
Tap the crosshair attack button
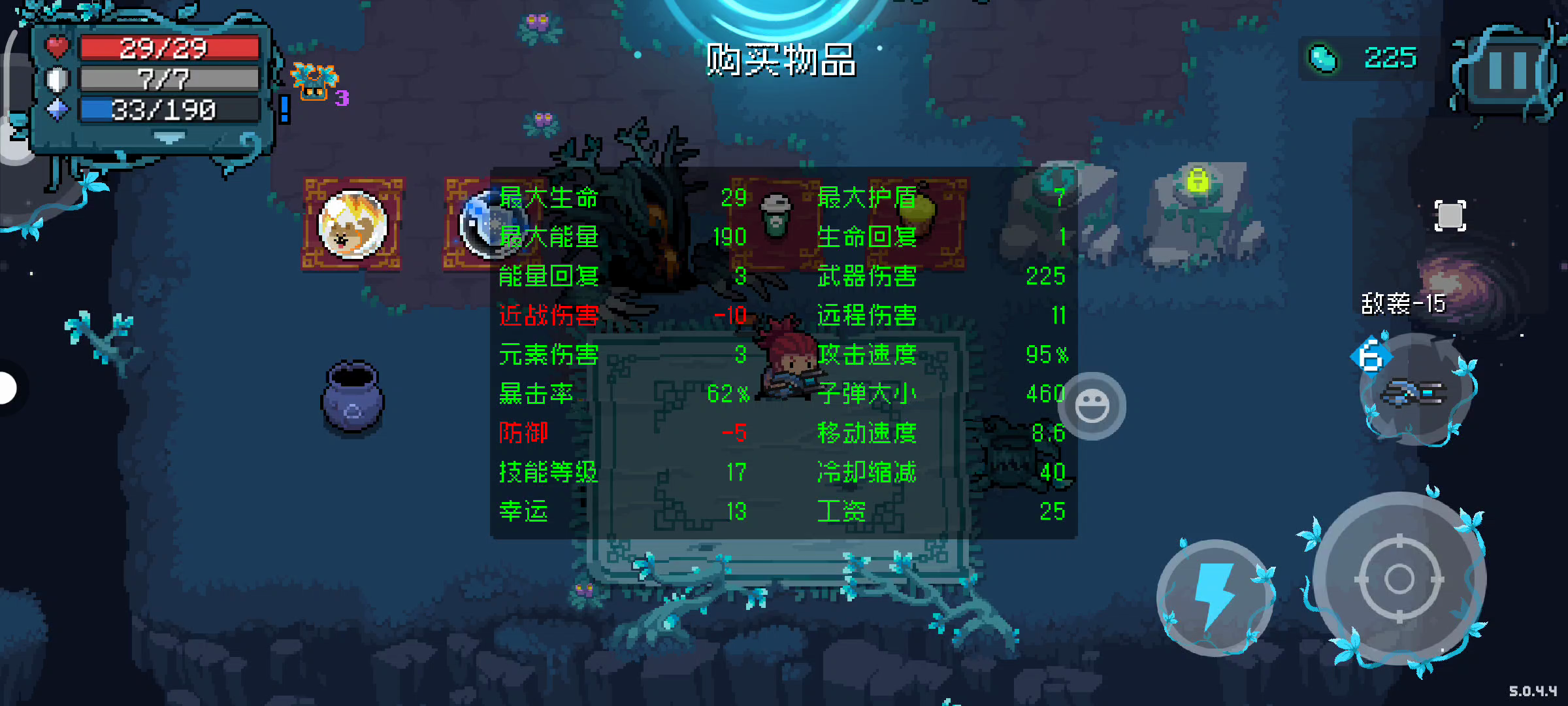pos(1399,579)
